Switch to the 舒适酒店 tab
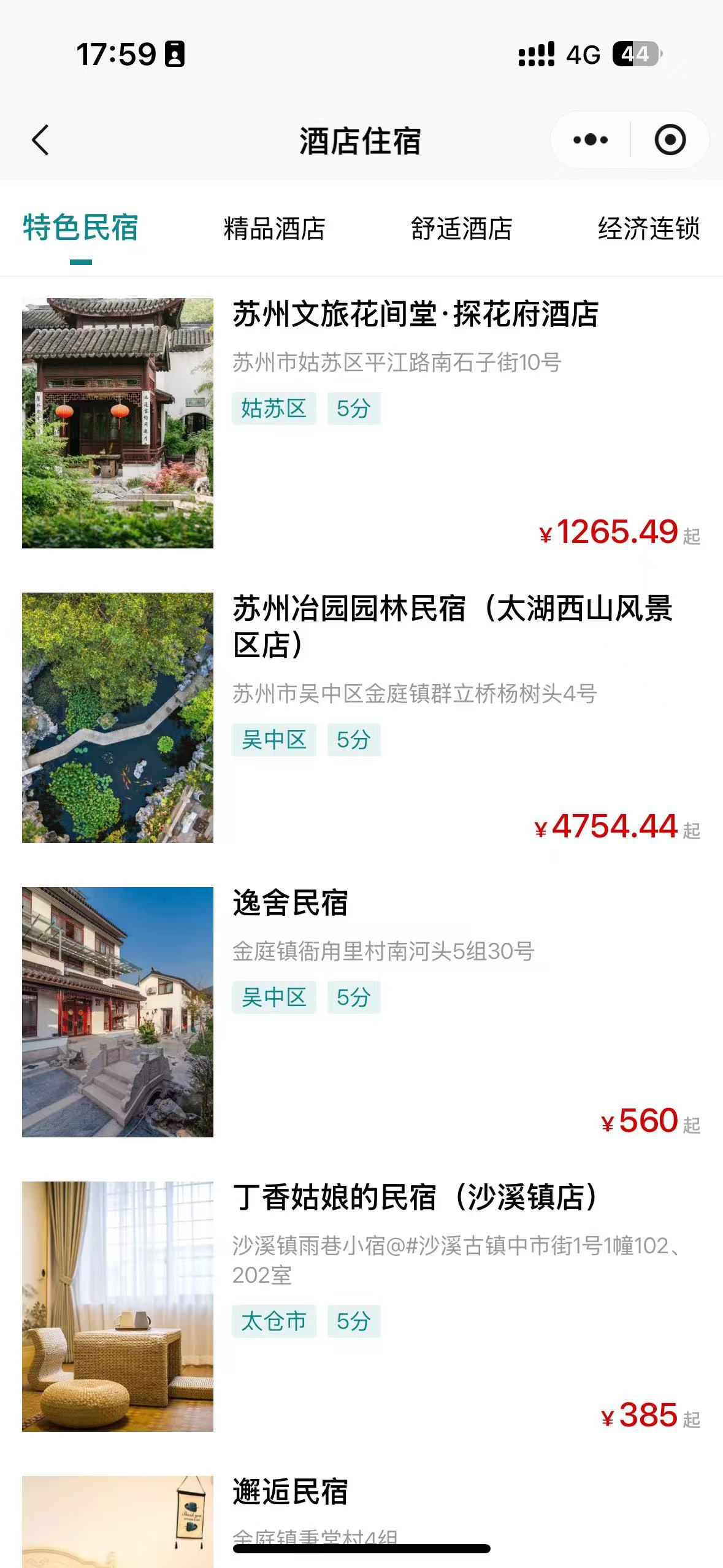 tap(461, 229)
